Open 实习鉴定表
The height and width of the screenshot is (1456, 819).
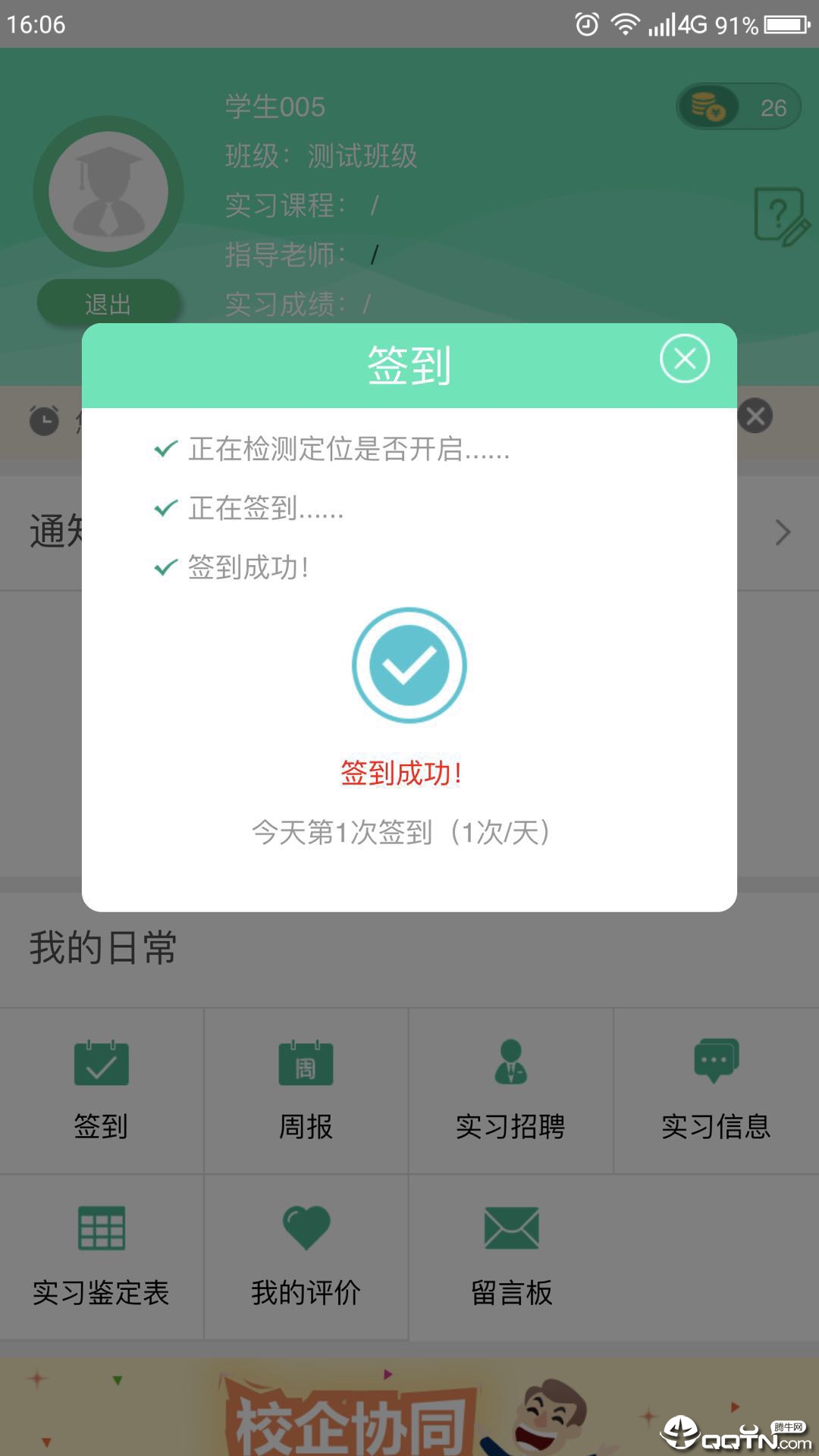101,1257
